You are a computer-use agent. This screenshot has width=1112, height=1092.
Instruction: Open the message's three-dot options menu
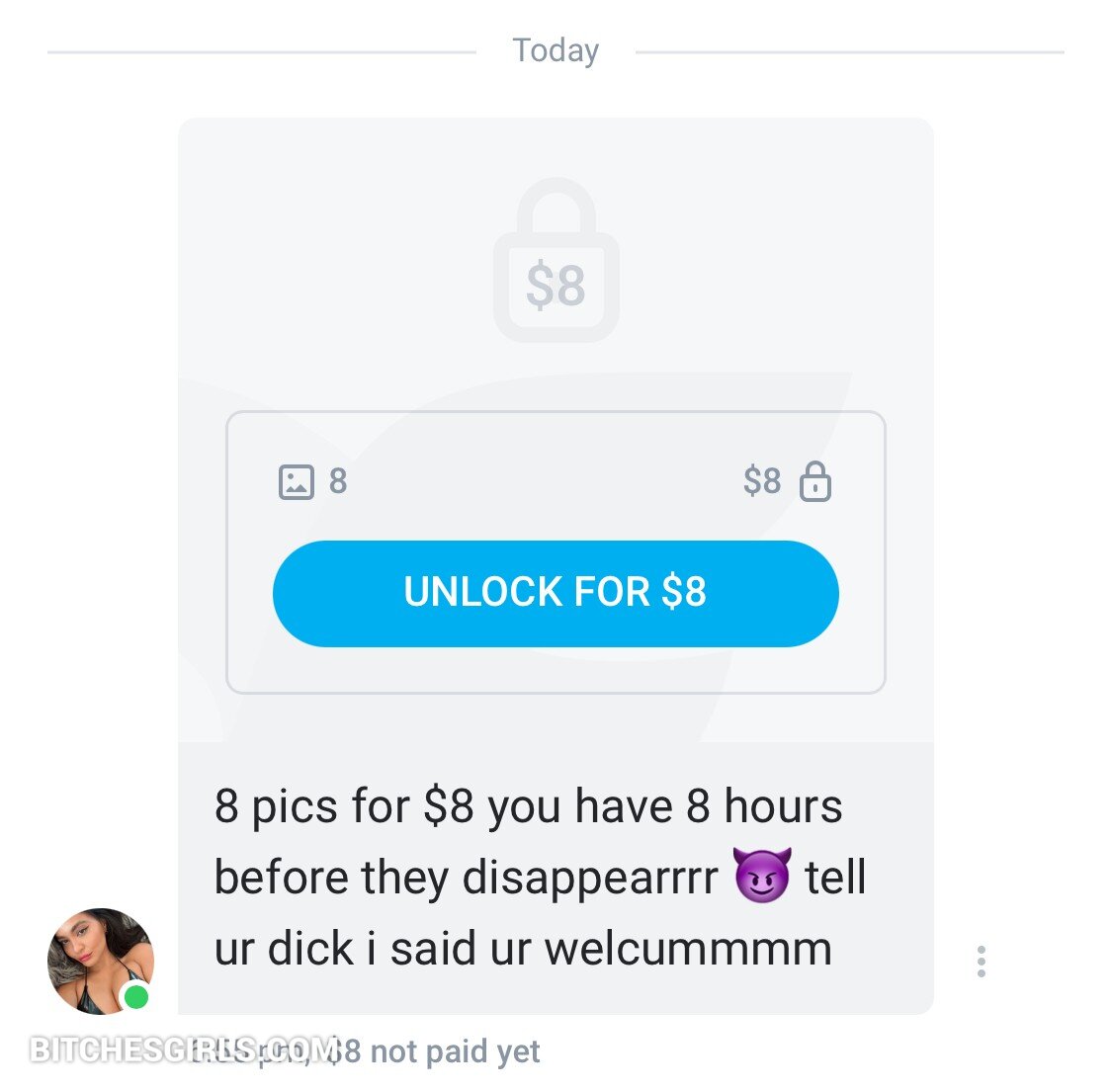click(981, 961)
